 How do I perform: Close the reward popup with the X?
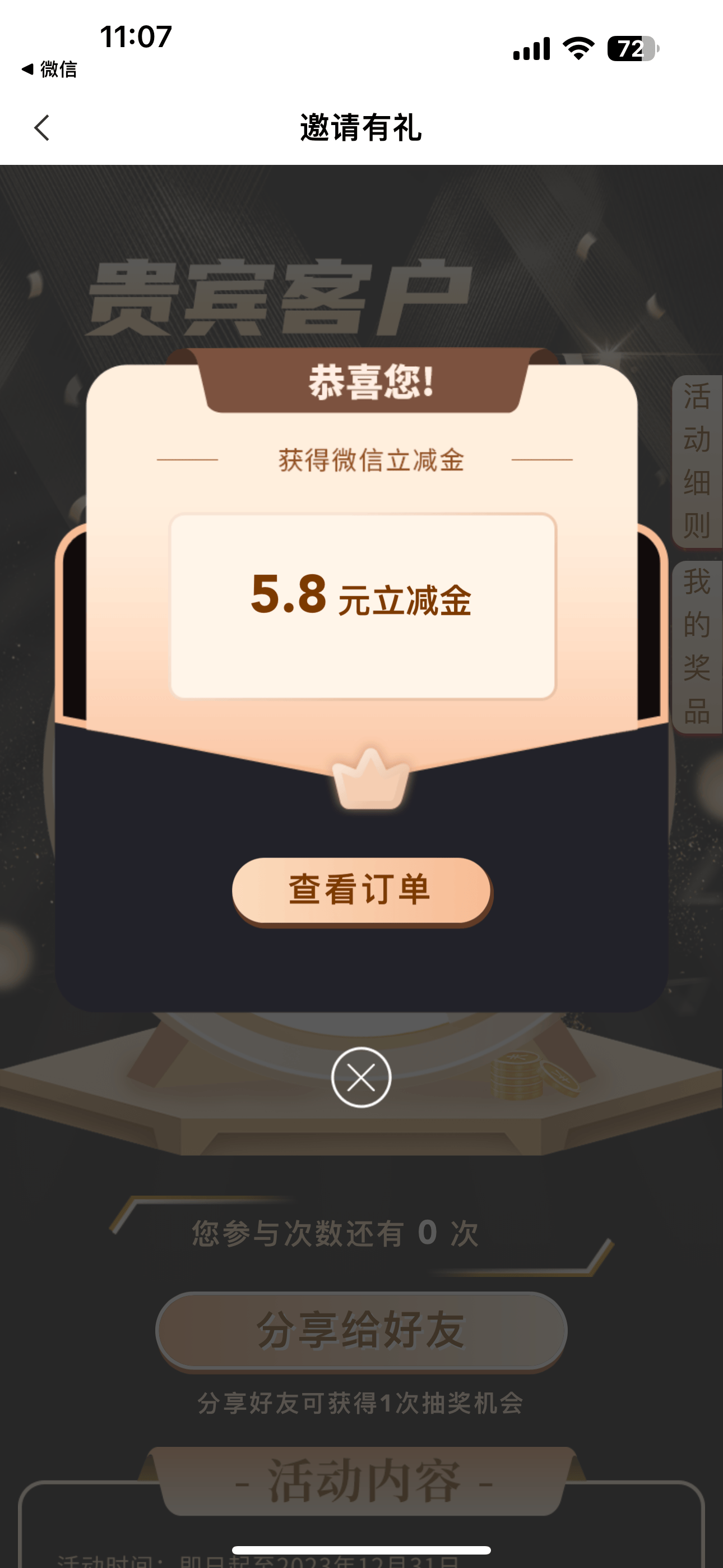(361, 1077)
